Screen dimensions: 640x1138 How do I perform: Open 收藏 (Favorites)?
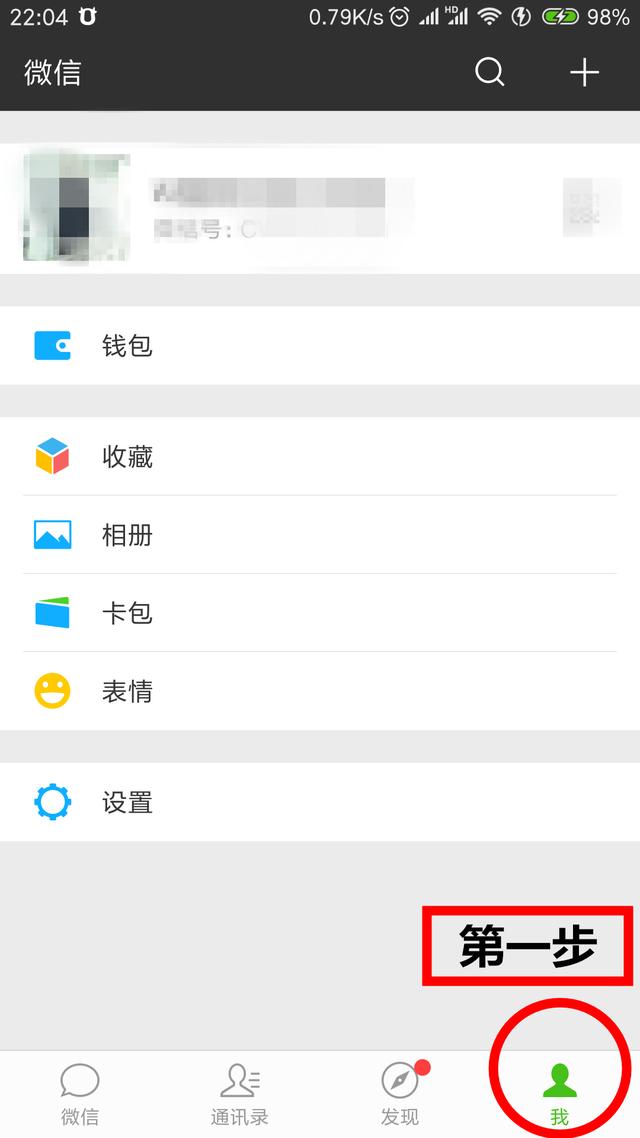coord(320,457)
